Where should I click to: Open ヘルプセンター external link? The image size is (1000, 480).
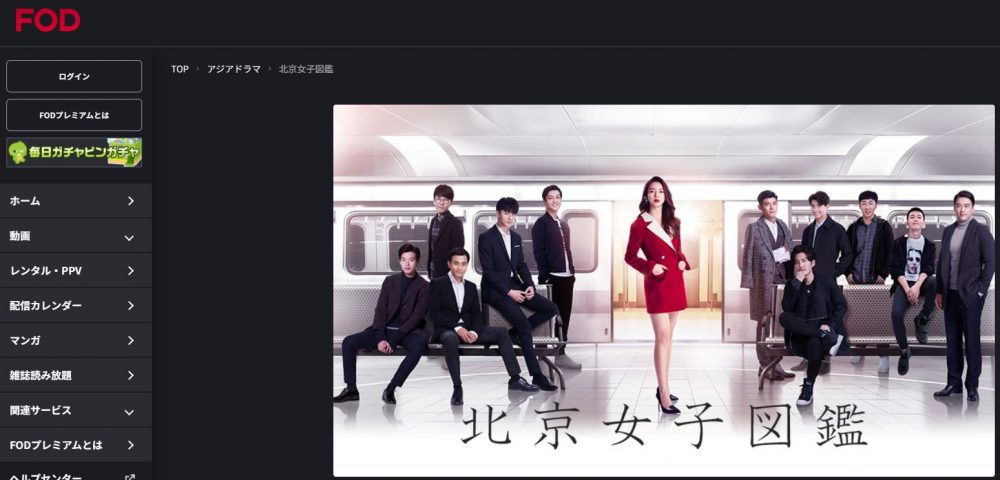click(74, 474)
